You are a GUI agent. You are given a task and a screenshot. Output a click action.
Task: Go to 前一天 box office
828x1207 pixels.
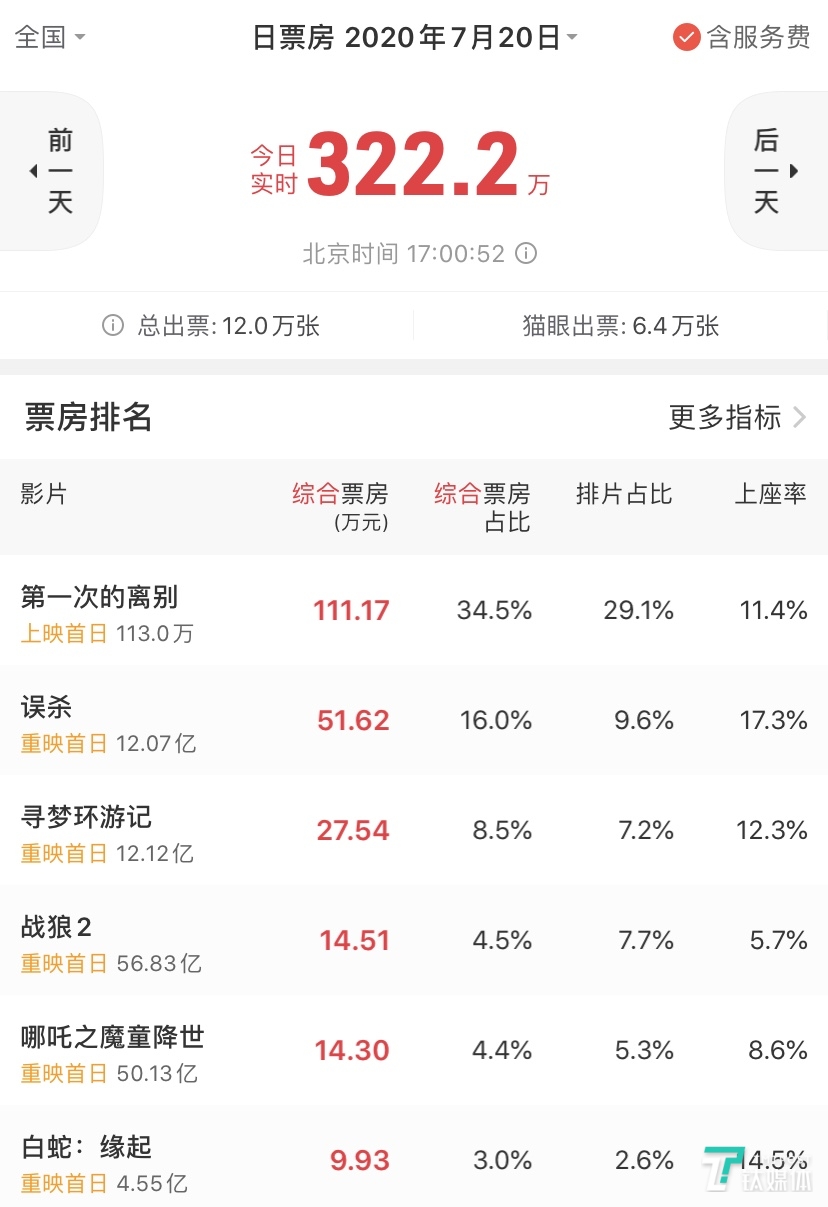(x=59, y=171)
